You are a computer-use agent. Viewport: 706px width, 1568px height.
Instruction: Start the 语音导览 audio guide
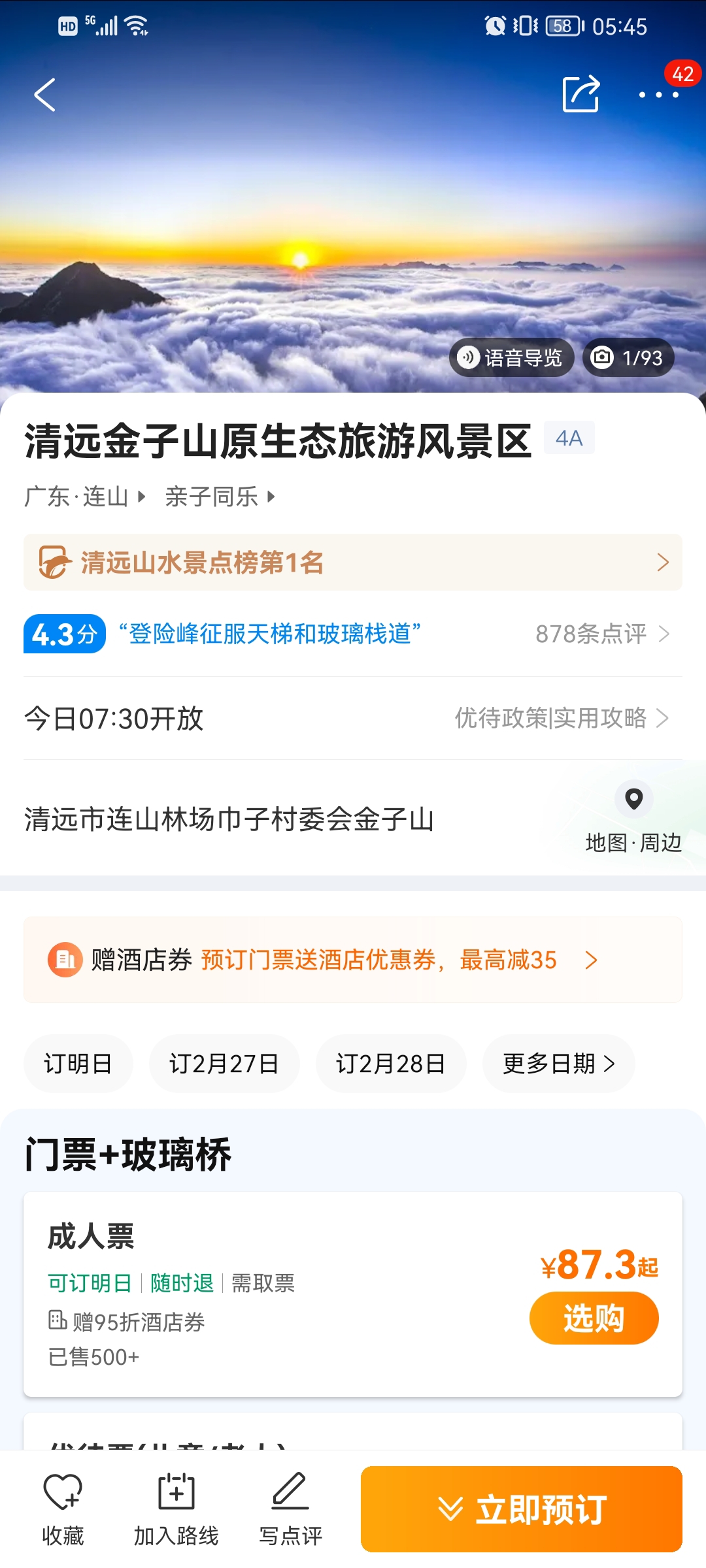point(511,357)
